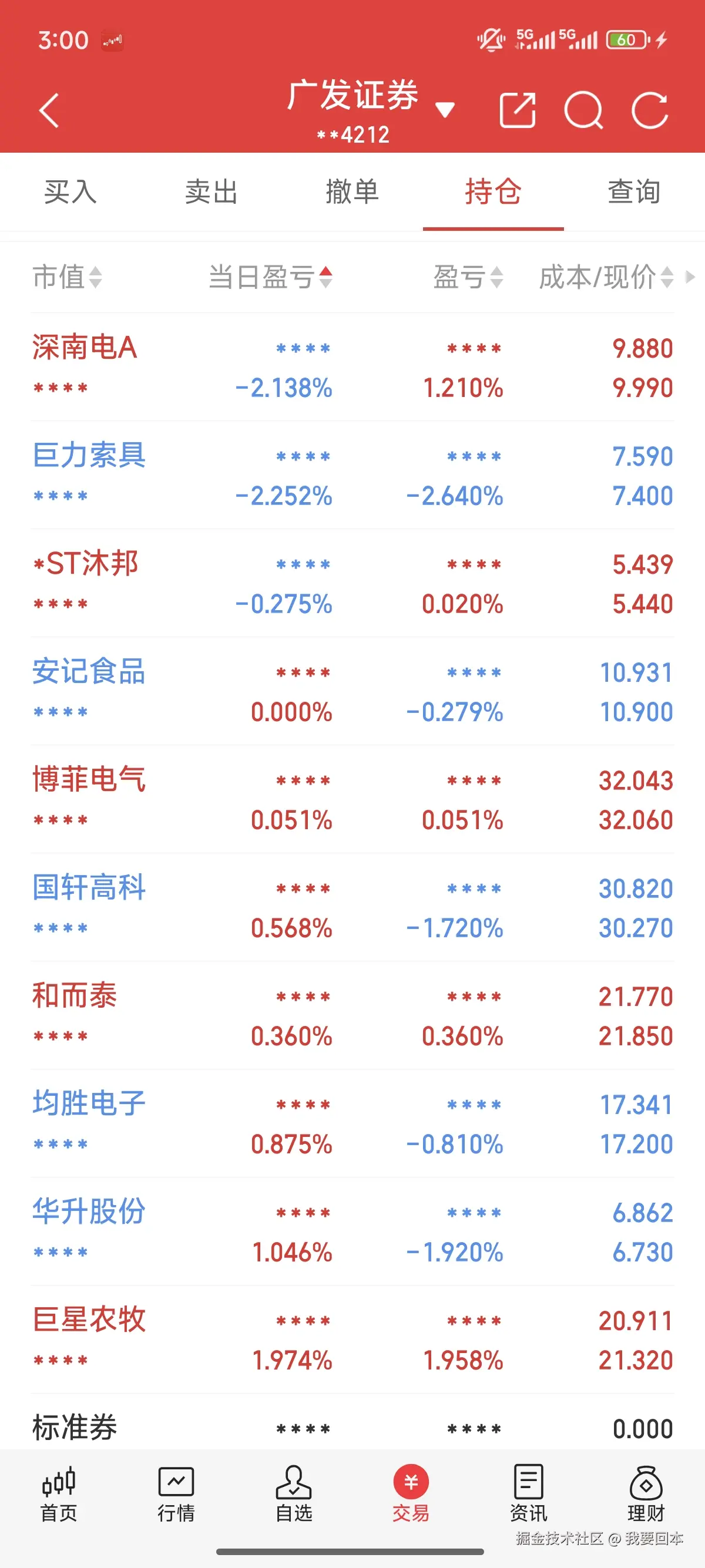This screenshot has height=1568, width=705.
Task: Sort by 成本/现价 column
Action: click(606, 277)
